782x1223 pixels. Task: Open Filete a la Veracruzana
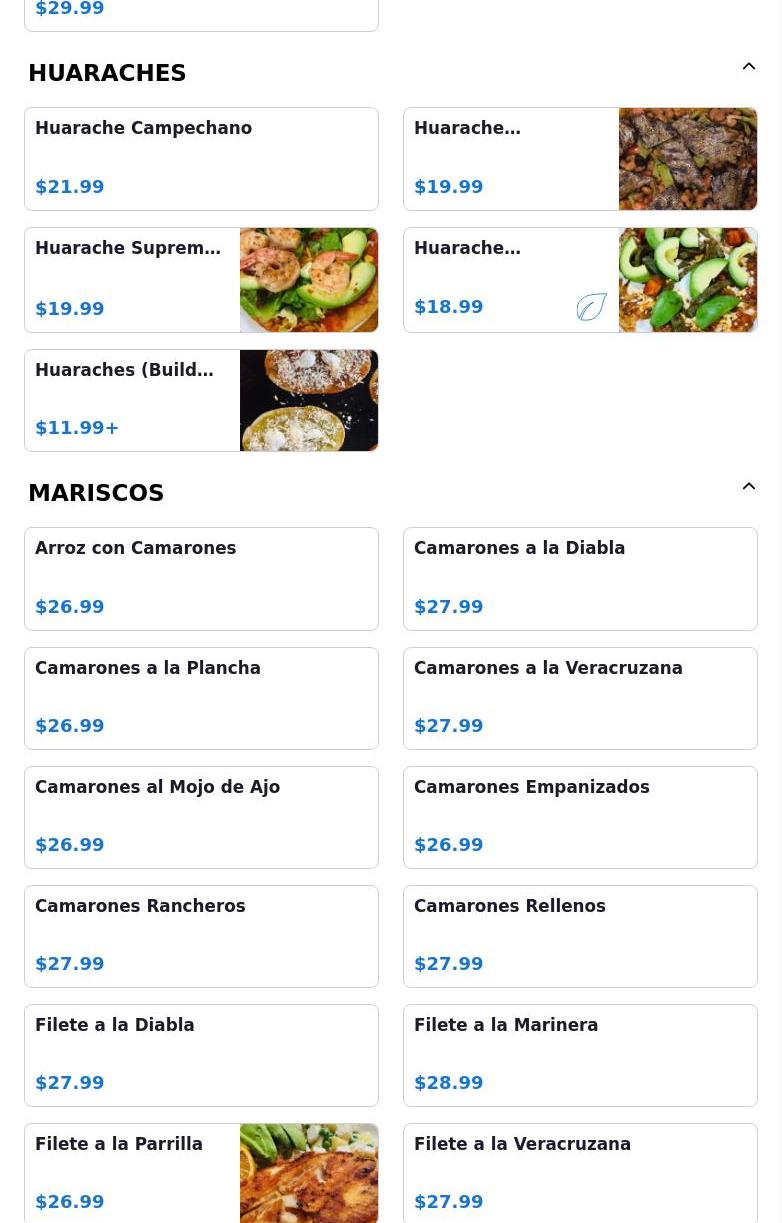[x=580, y=1173]
